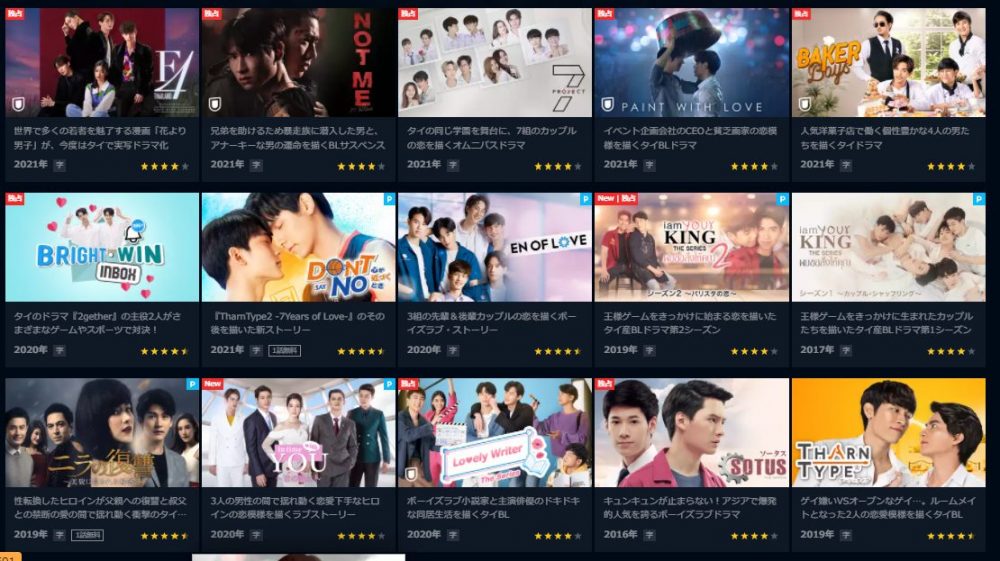
Task: Open the Baker Boys drama card
Action: pyautogui.click(x=888, y=63)
